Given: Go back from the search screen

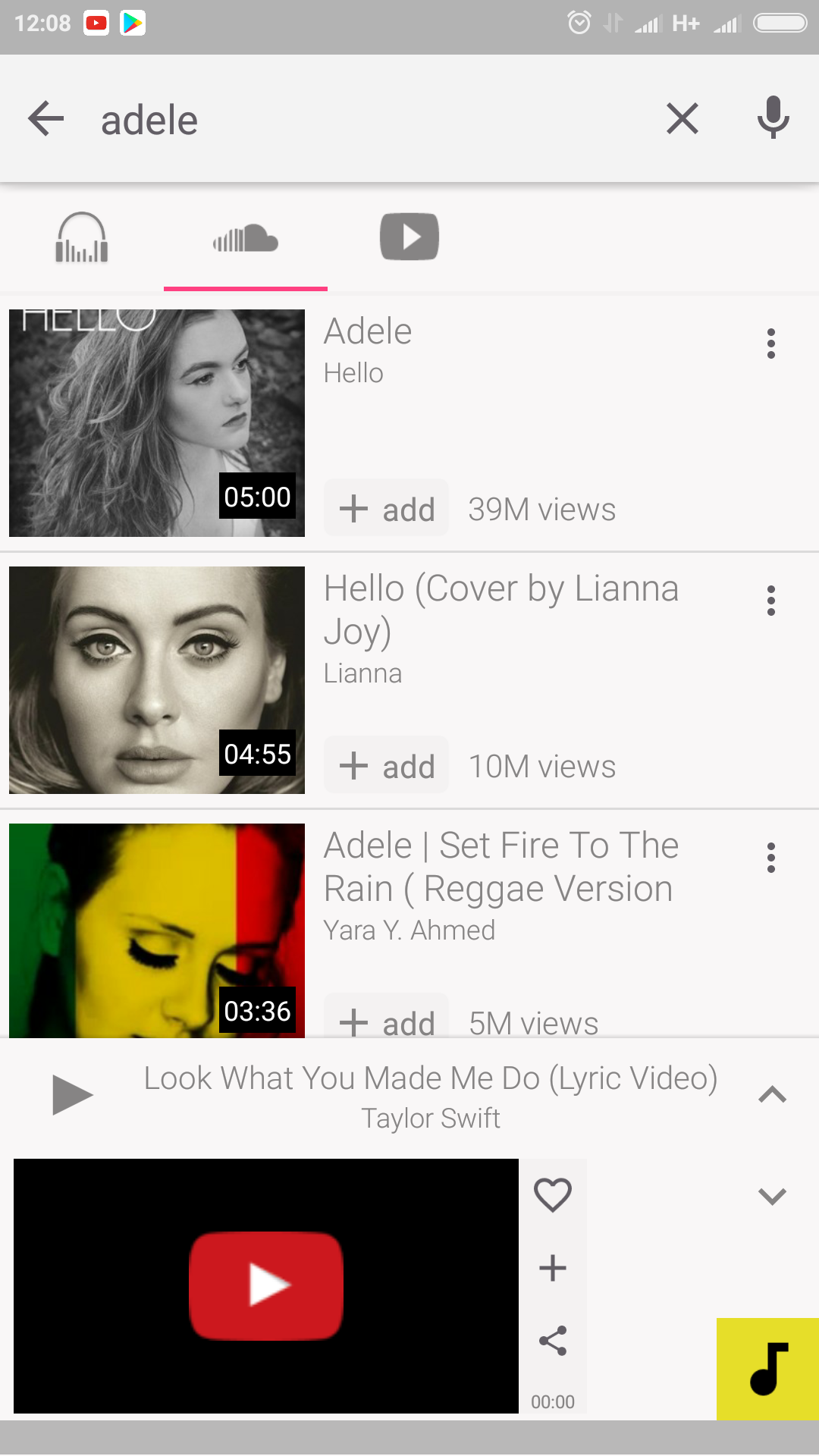Looking at the screenshot, I should (45, 119).
